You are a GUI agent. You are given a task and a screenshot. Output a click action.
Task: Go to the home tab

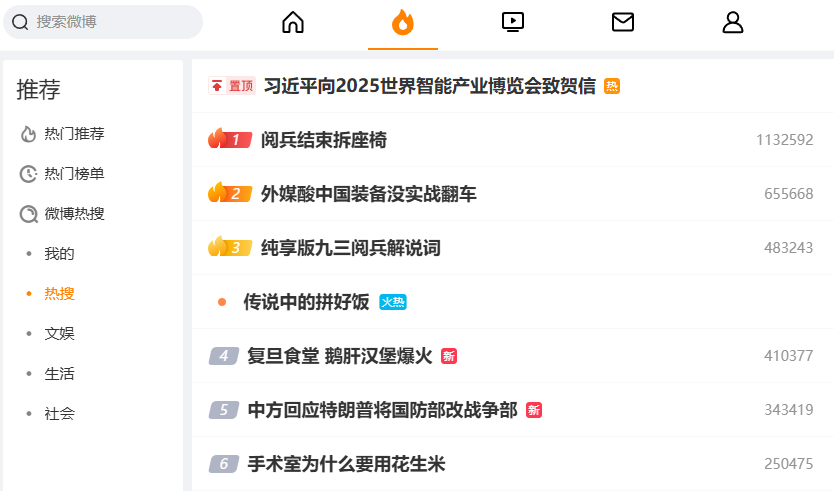tap(293, 22)
